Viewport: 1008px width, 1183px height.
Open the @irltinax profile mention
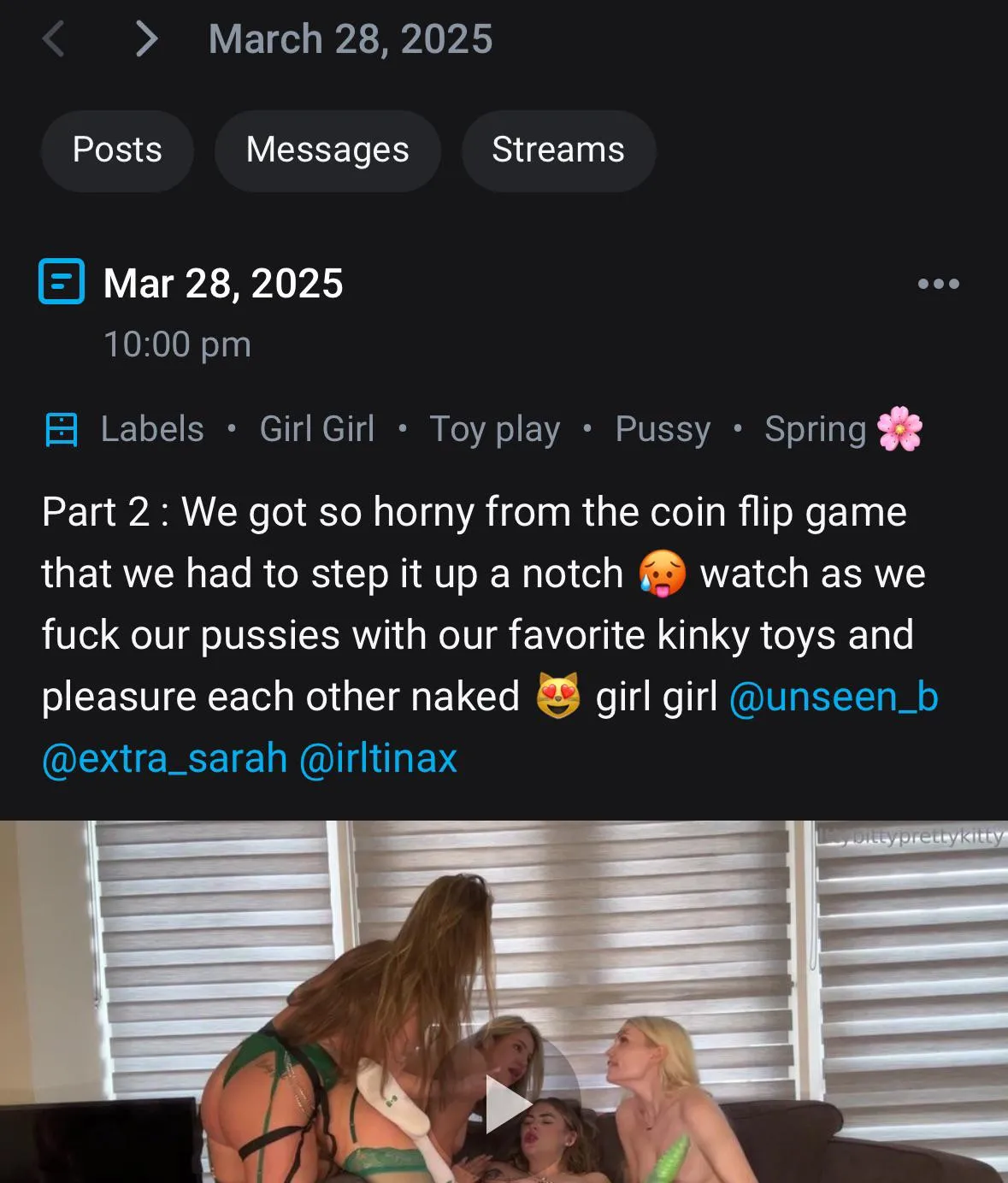pos(379,758)
